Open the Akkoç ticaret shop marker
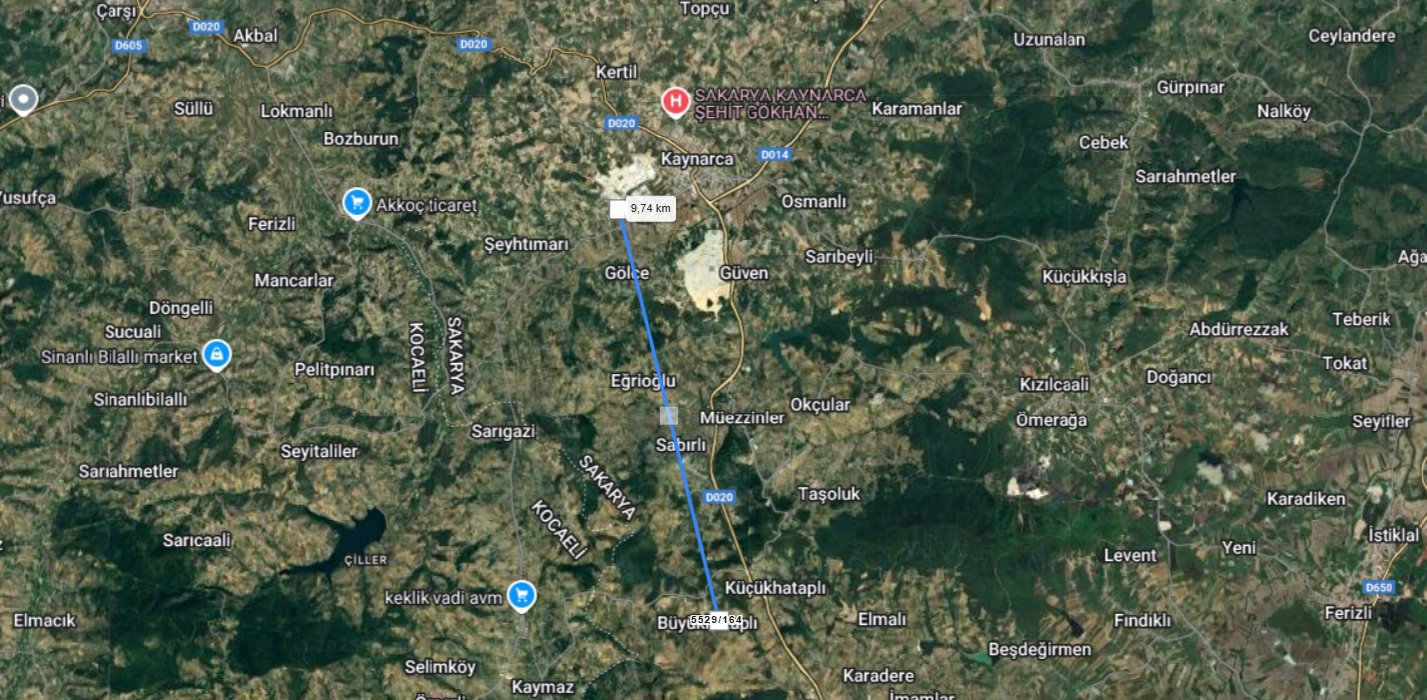This screenshot has height=700, width=1427. click(x=356, y=202)
